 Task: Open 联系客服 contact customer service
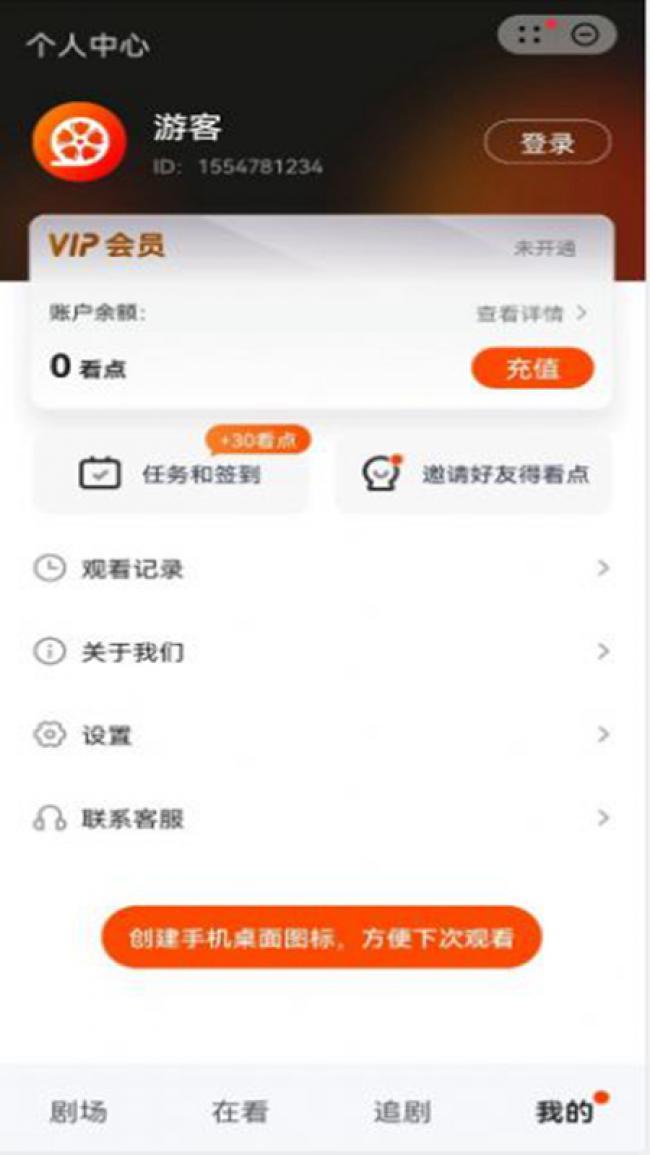320,818
